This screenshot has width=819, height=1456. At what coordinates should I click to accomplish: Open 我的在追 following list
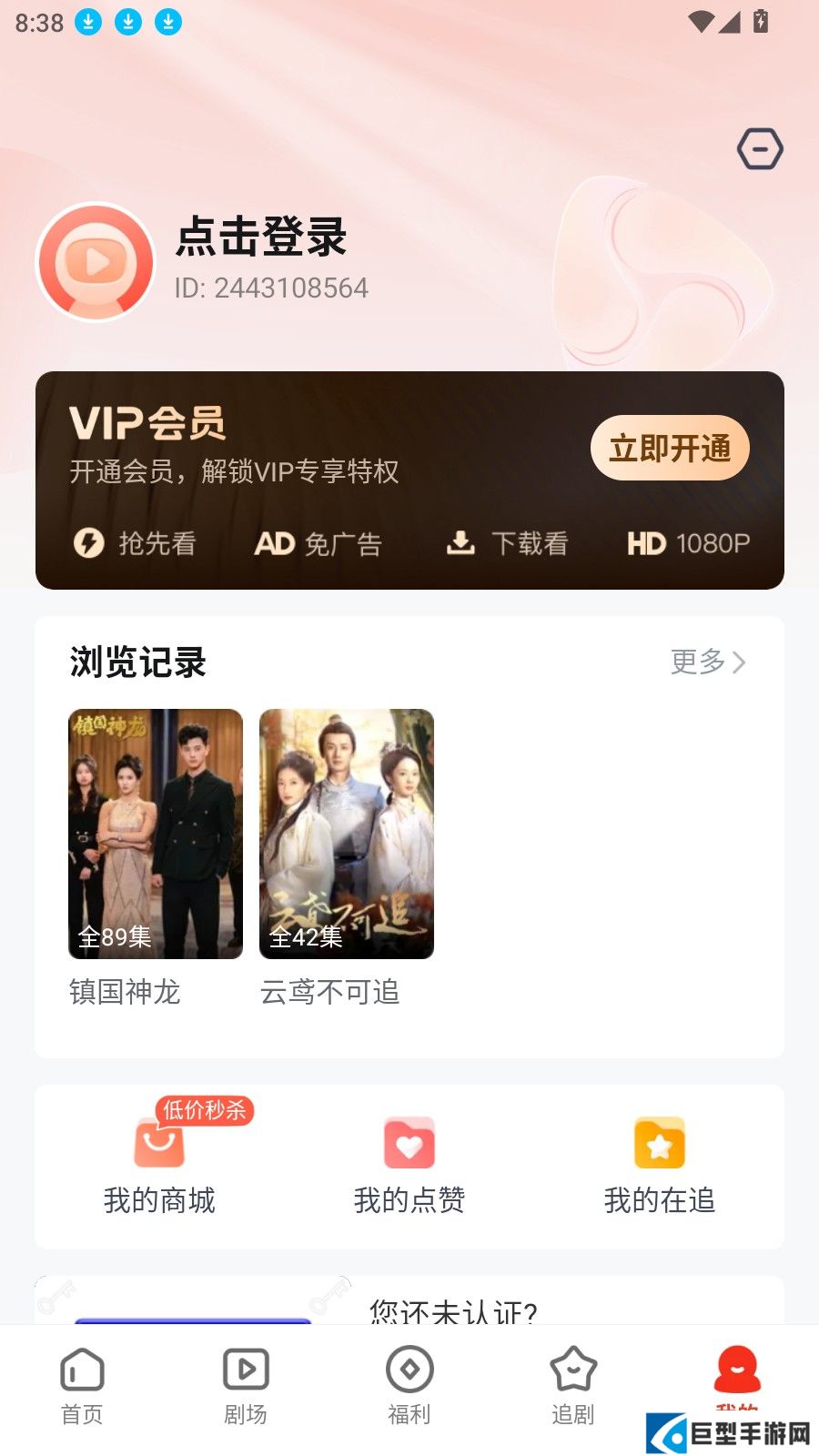(x=660, y=1167)
